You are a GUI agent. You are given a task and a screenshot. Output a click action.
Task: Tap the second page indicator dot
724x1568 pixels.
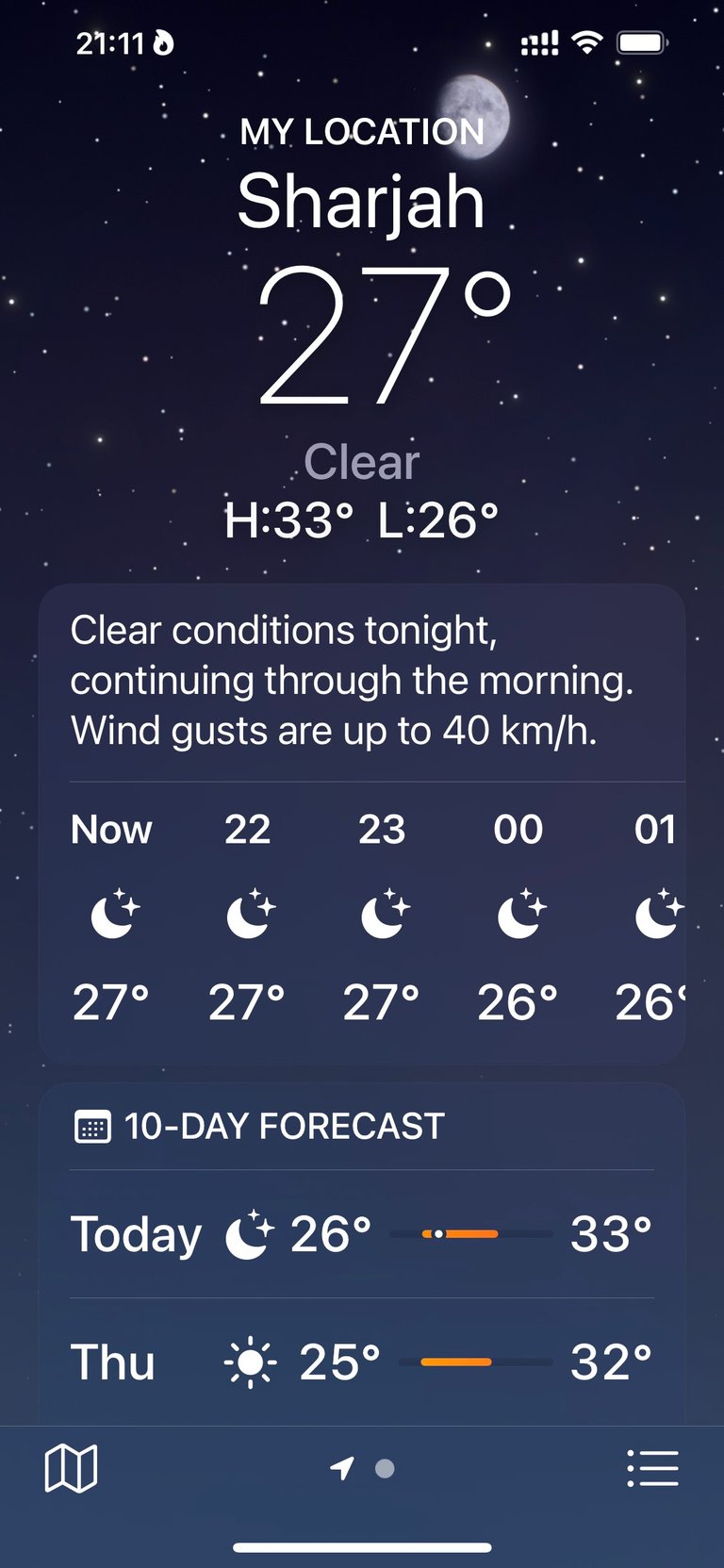pos(385,1468)
